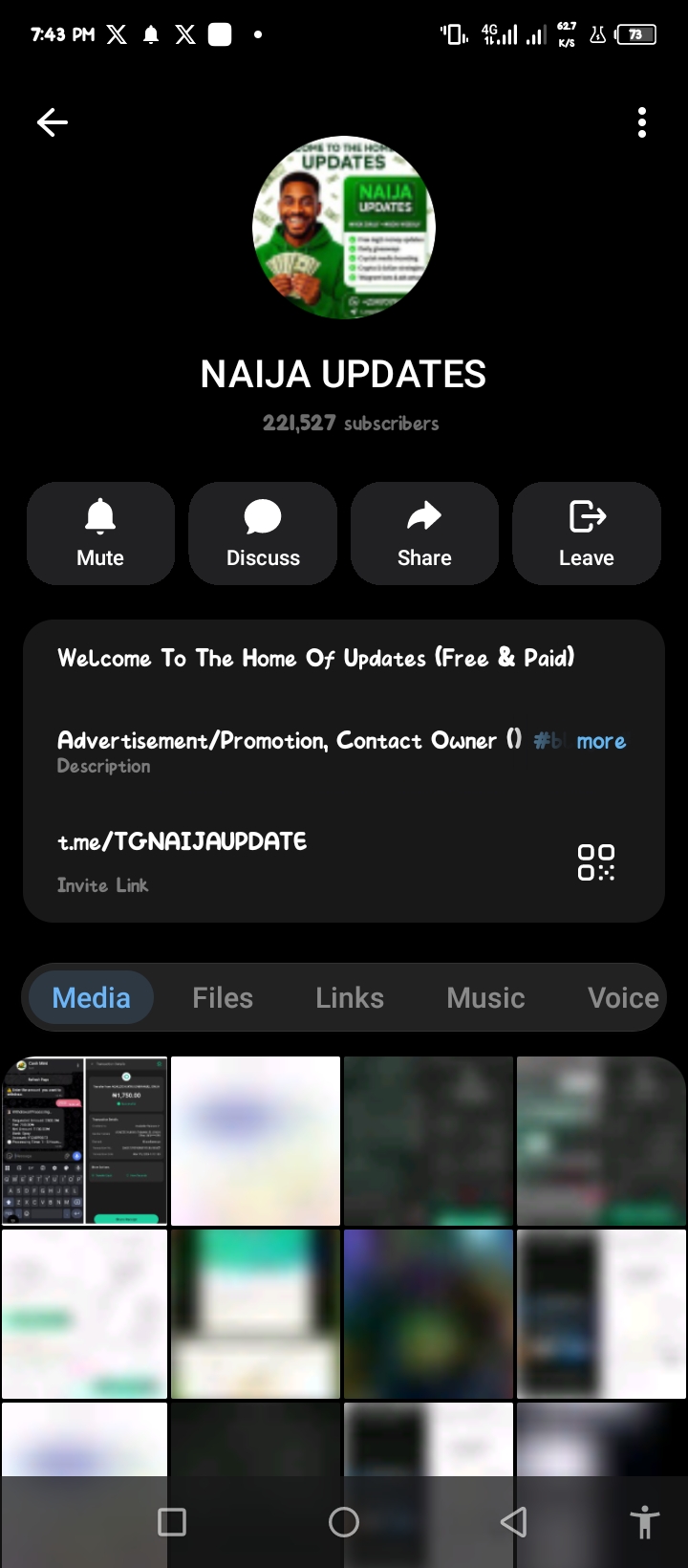The height and width of the screenshot is (1568, 688).
Task: Switch to the Links tab
Action: point(350,997)
